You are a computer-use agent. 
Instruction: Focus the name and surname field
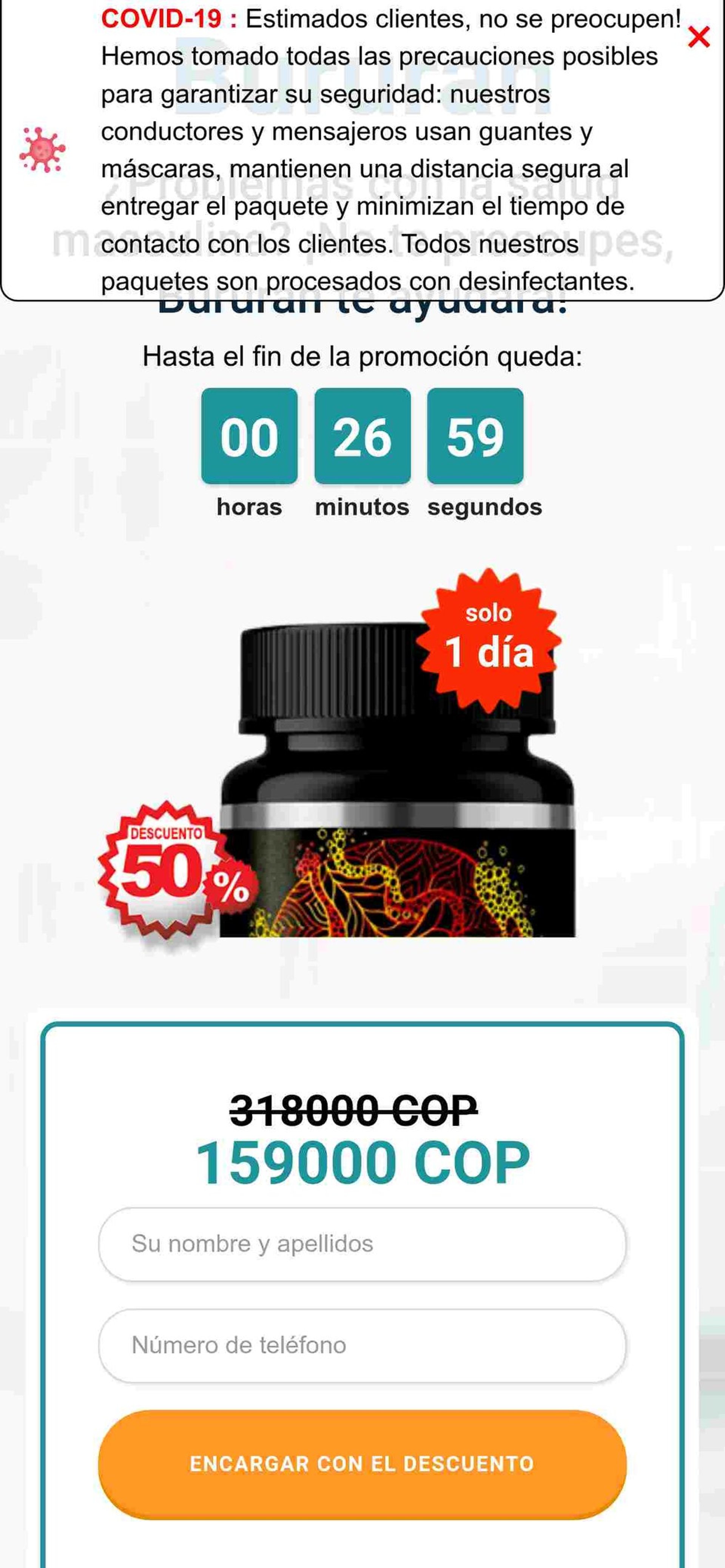pyautogui.click(x=362, y=1244)
